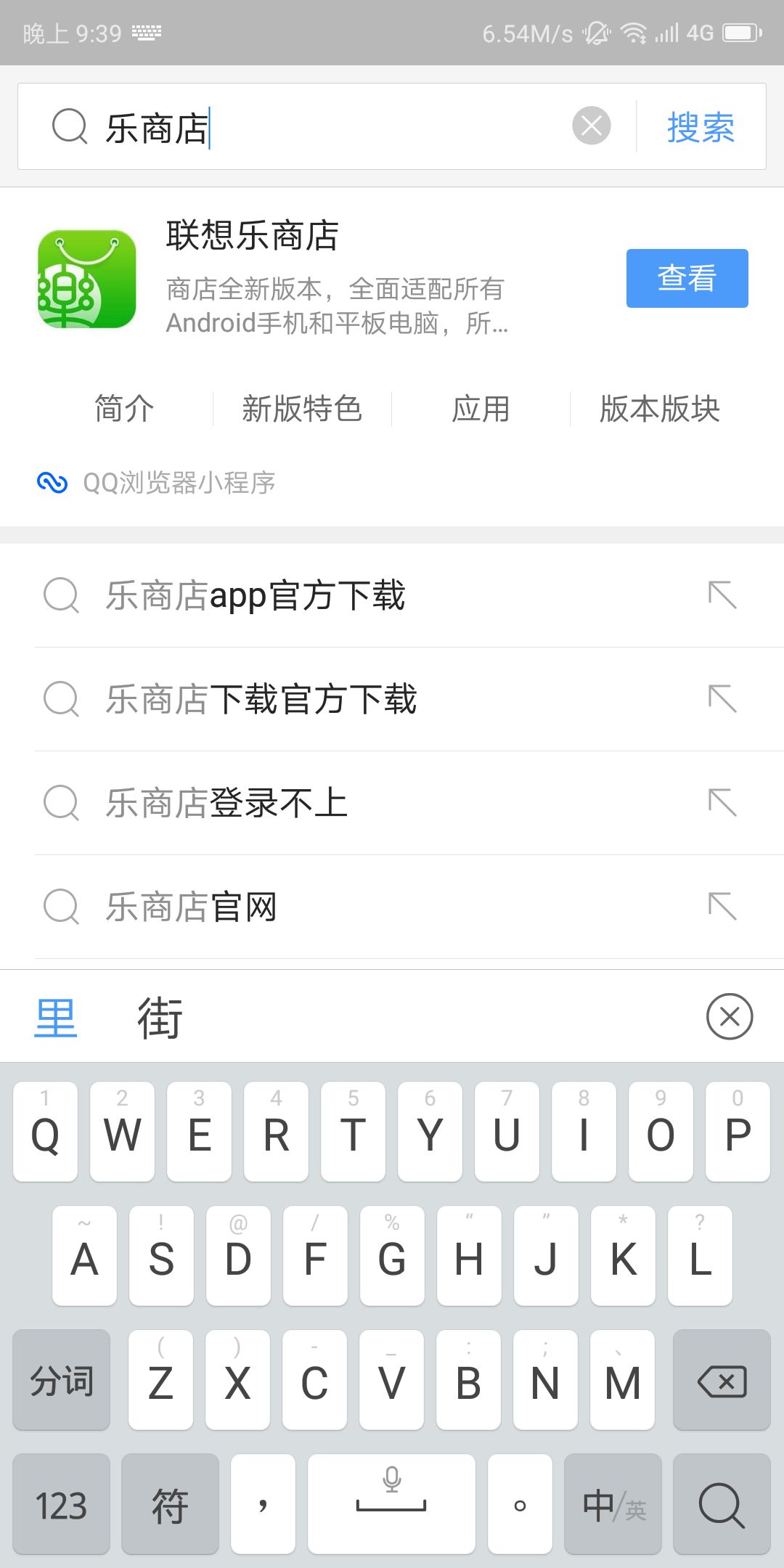784x1568 pixels.
Task: Choose the keyboard candidate 里
Action: tap(55, 1018)
